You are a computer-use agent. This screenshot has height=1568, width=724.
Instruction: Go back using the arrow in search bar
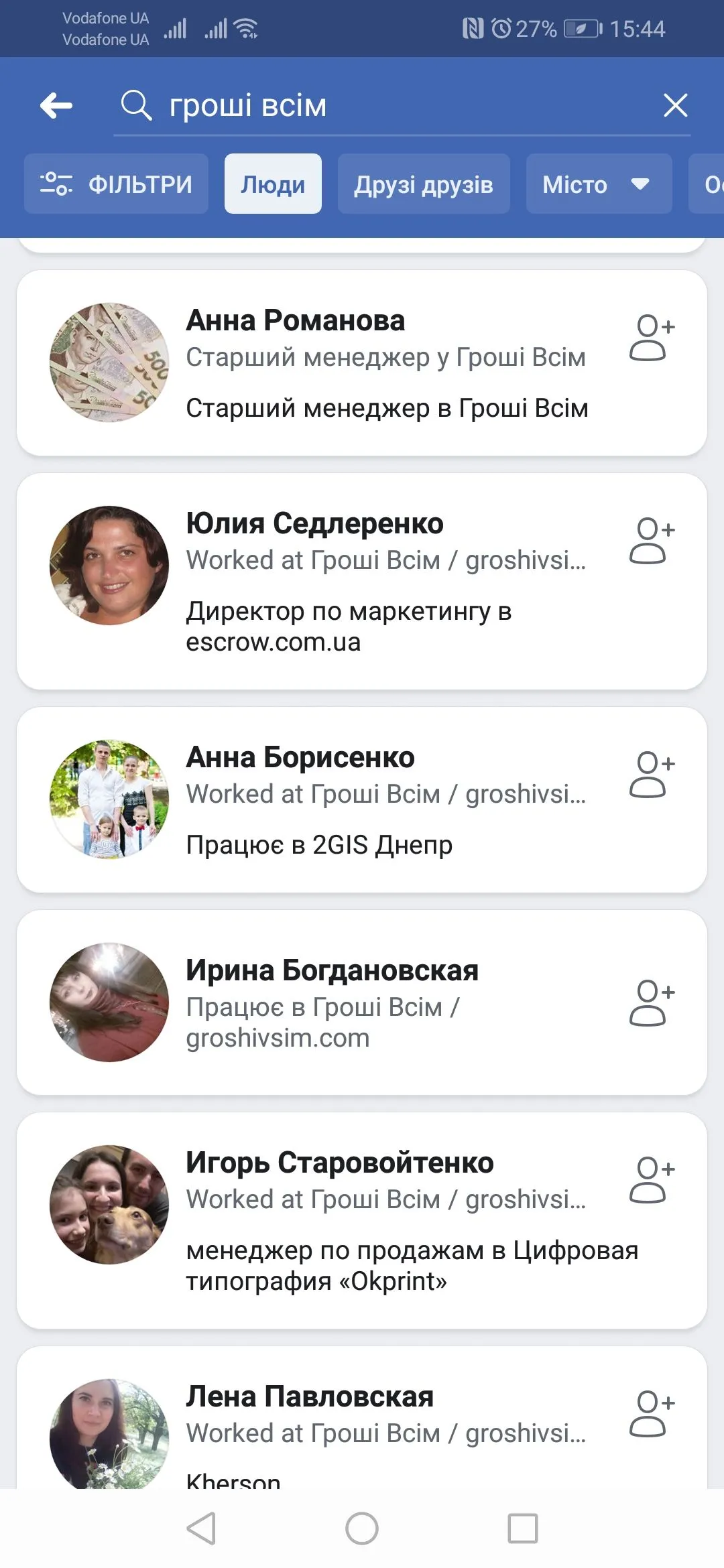coord(56,106)
